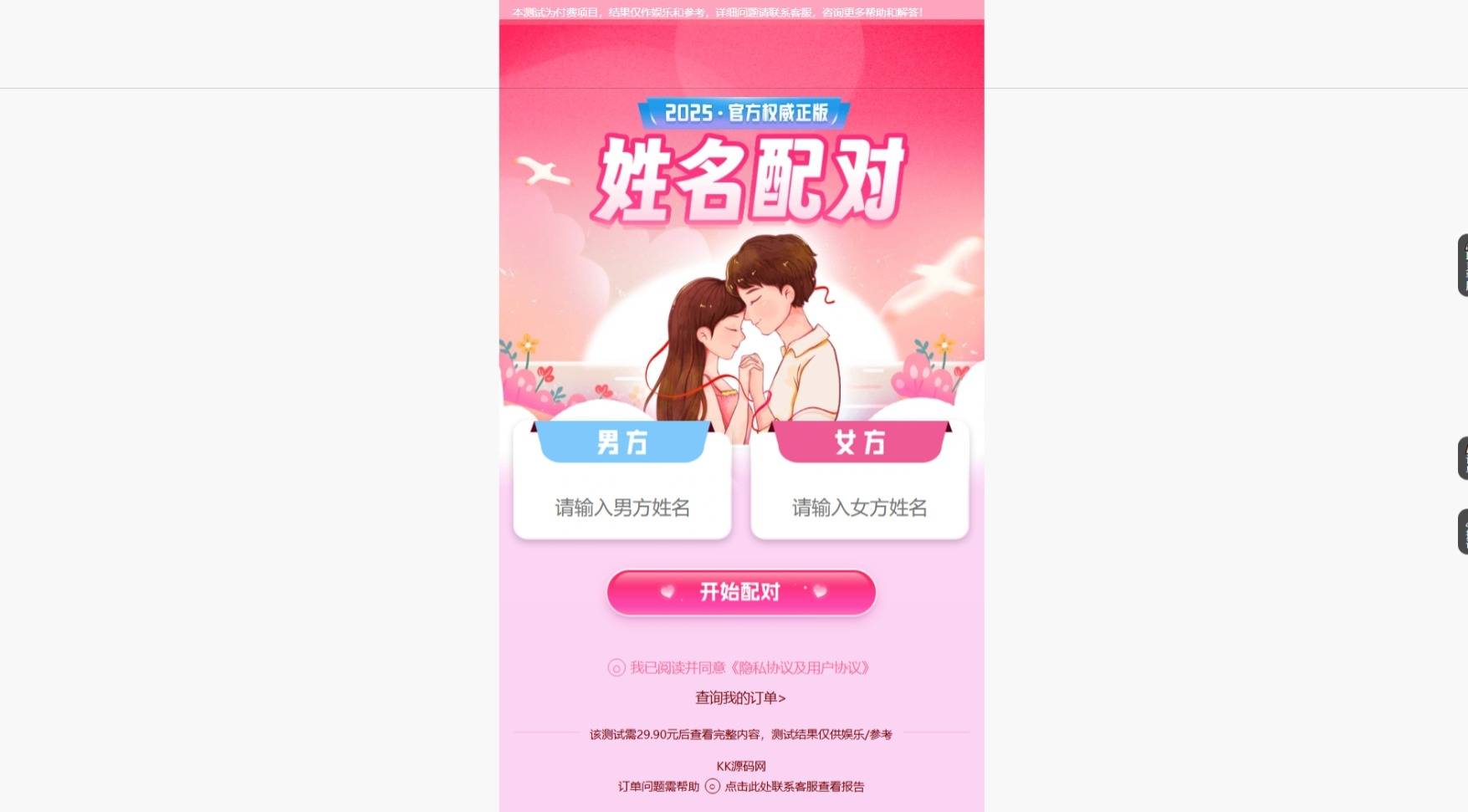Contact customer service via 点击此处联系客服查看报告

[794, 786]
